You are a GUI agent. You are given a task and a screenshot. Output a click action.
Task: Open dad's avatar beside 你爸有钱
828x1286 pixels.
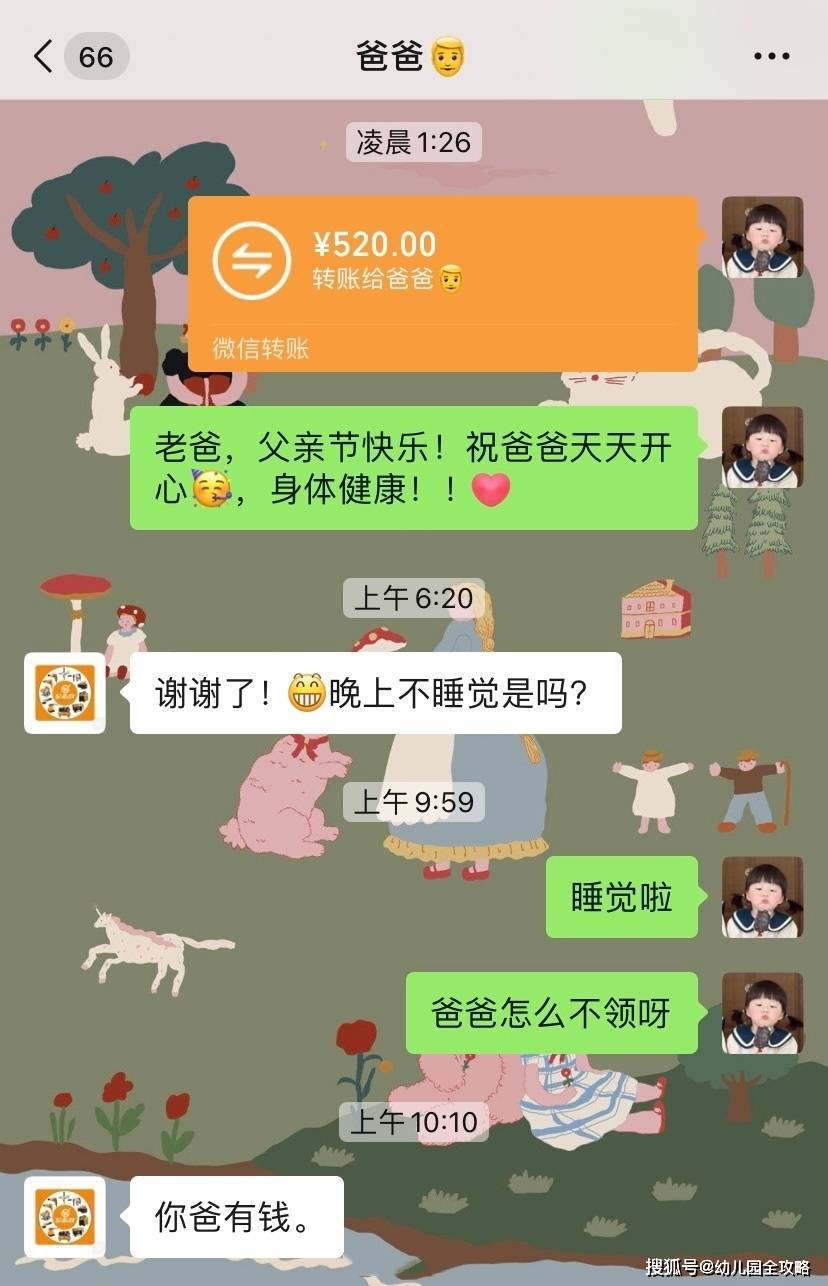(x=65, y=1217)
